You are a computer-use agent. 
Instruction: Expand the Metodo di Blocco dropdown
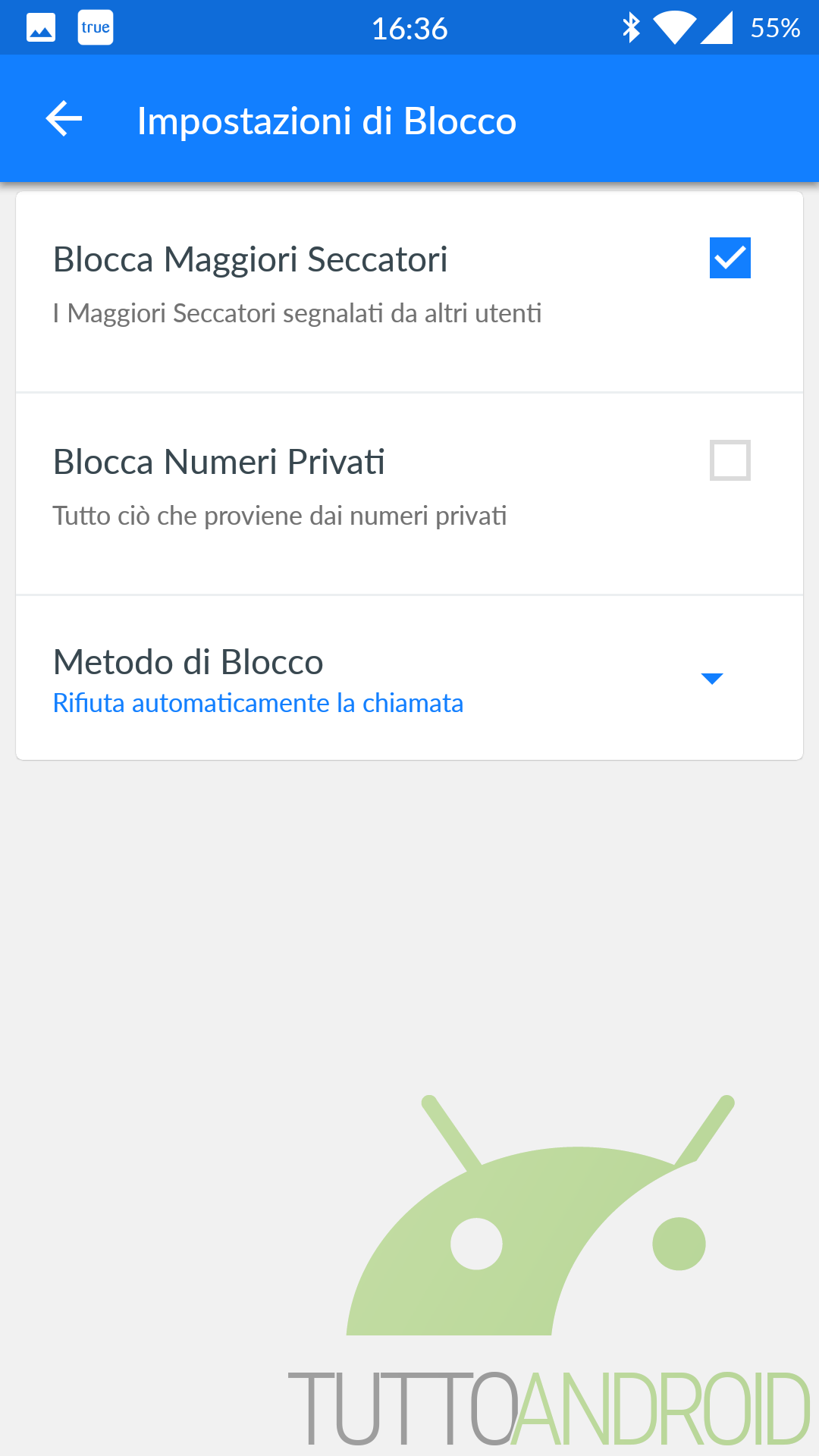coord(712,679)
